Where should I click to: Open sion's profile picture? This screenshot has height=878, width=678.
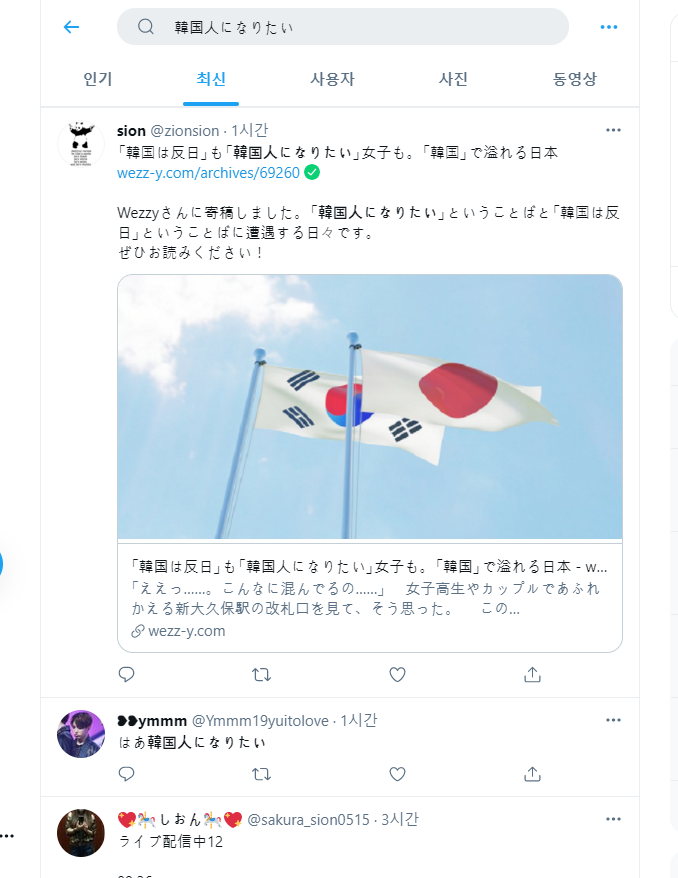tap(81, 143)
